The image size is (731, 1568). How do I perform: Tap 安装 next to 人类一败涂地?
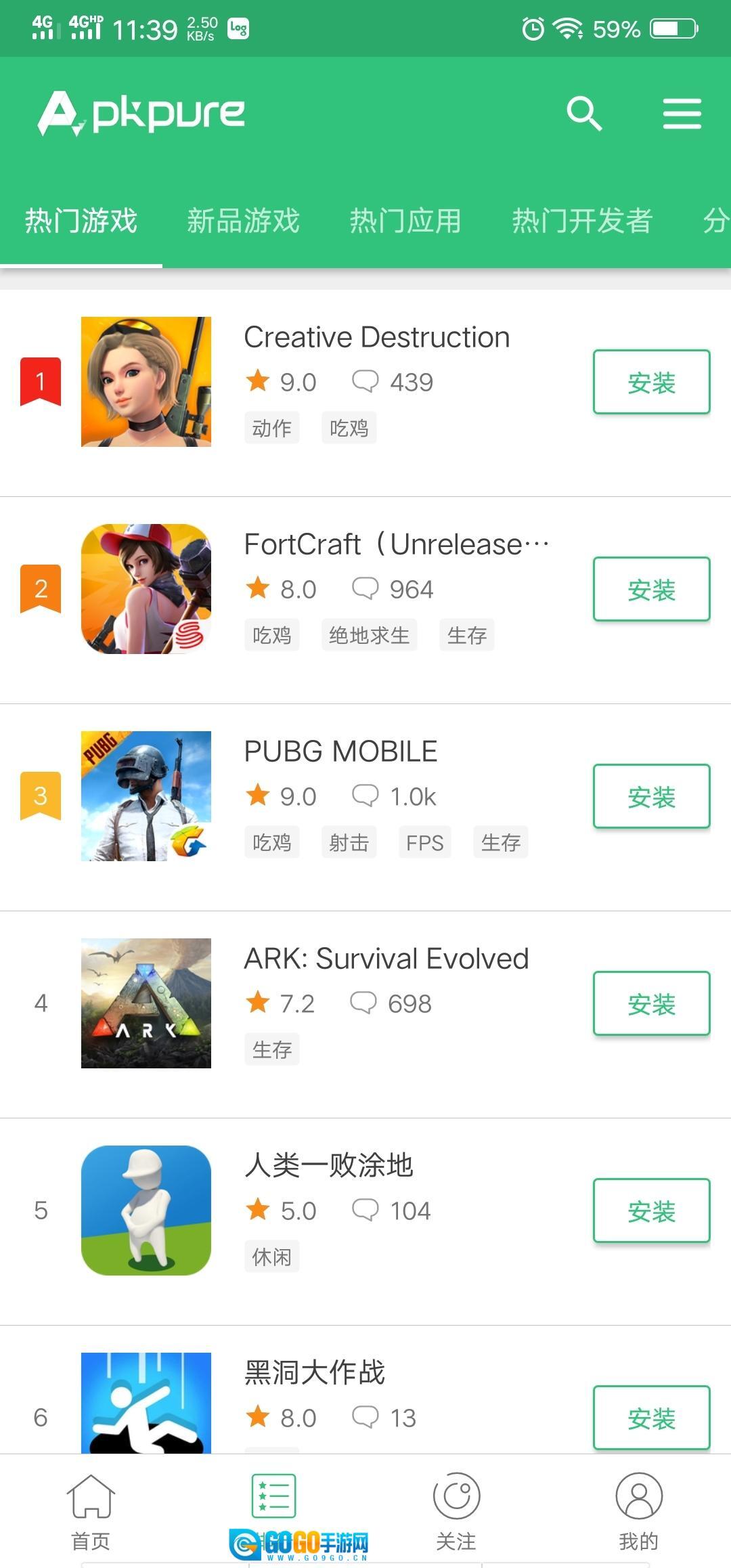(651, 1211)
